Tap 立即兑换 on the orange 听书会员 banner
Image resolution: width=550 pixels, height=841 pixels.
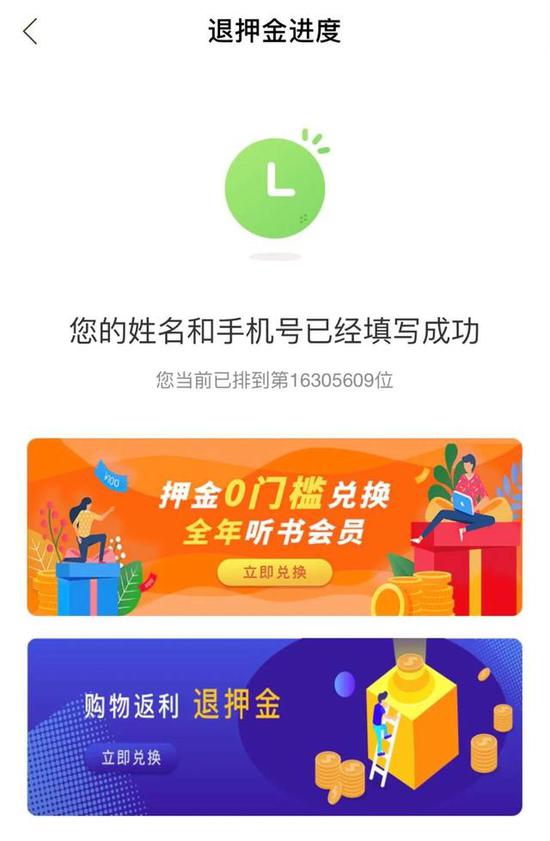coord(275,572)
